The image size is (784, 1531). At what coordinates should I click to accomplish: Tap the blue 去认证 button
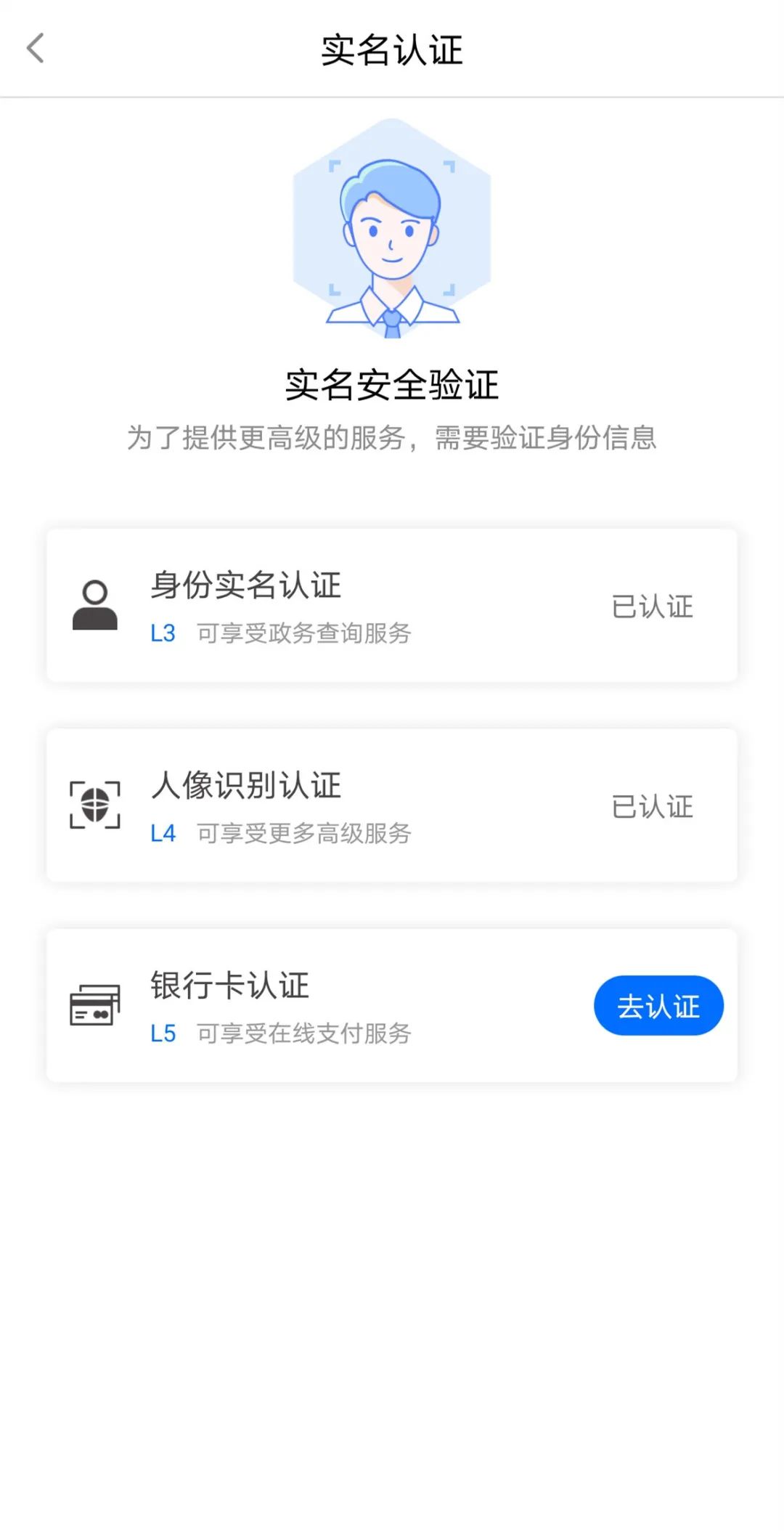(x=658, y=1005)
